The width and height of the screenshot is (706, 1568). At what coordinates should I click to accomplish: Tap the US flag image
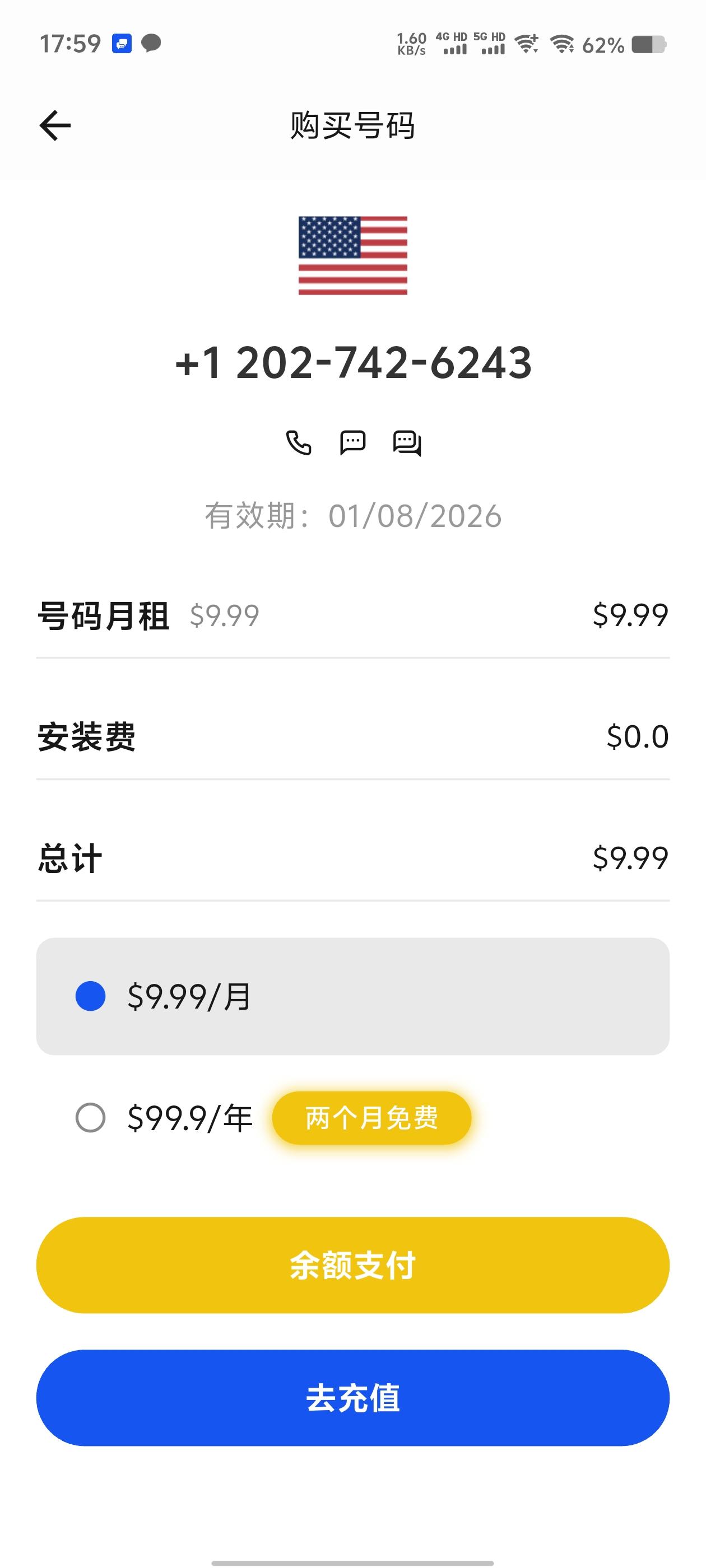pyautogui.click(x=352, y=255)
